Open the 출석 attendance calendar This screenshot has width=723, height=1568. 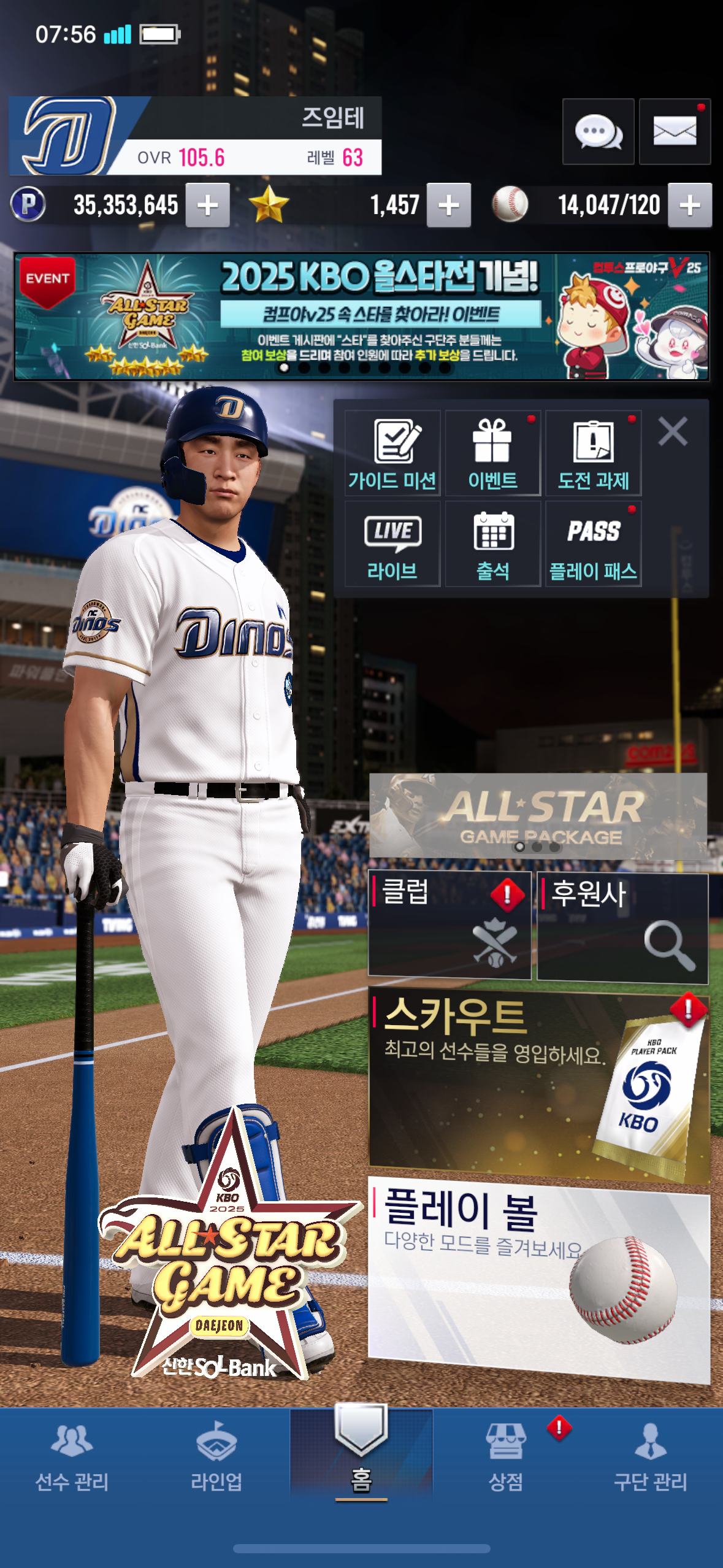492,544
